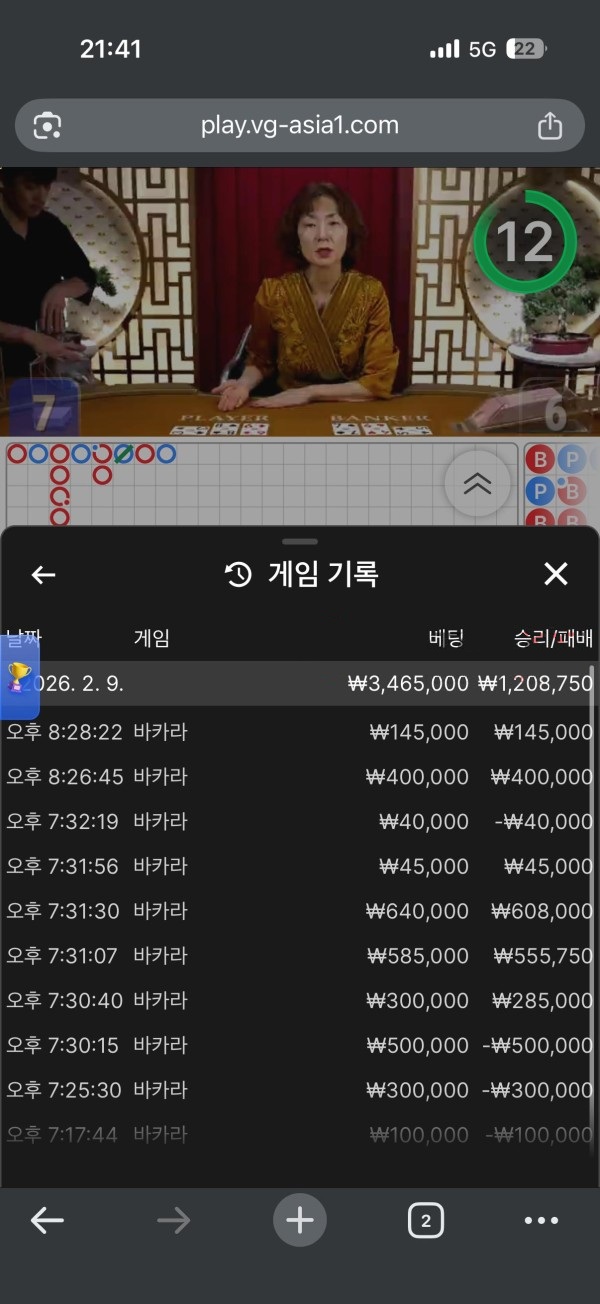This screenshot has width=600, height=1304.
Task: Open the 오후 7:32:19 바카라 record
Action: 298,822
